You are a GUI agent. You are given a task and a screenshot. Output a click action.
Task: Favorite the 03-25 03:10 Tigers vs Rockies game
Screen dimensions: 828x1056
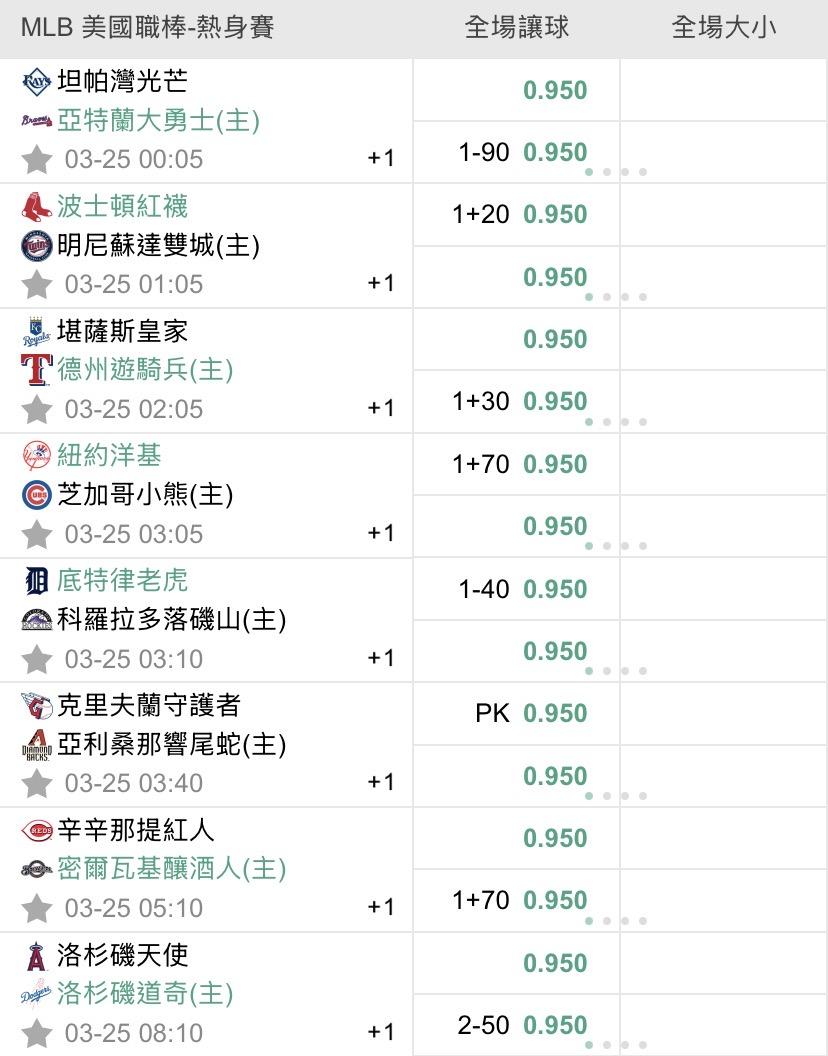pyautogui.click(x=36, y=659)
